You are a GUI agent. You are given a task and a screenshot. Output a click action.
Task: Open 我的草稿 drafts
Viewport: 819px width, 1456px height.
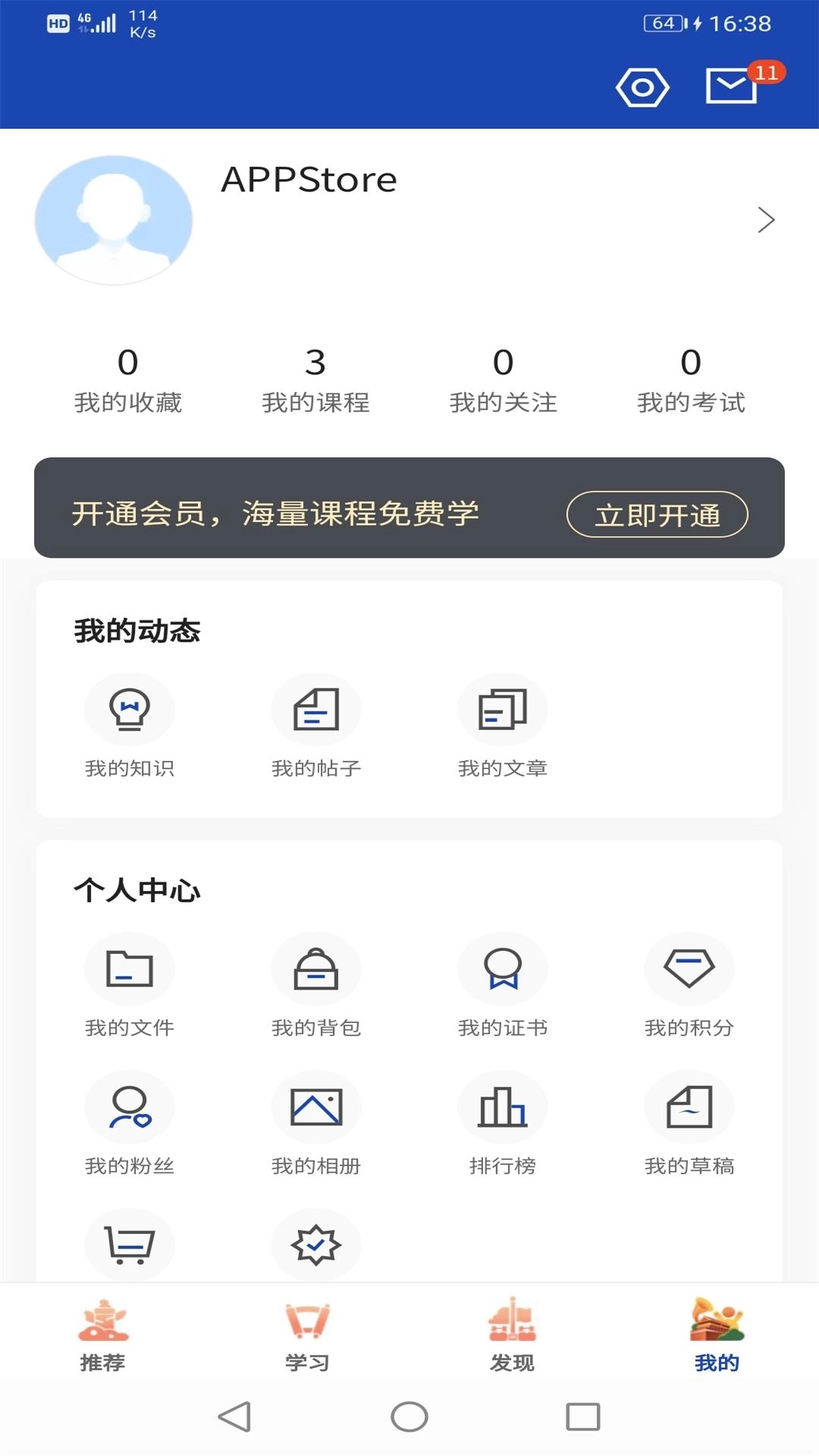[x=689, y=1122]
